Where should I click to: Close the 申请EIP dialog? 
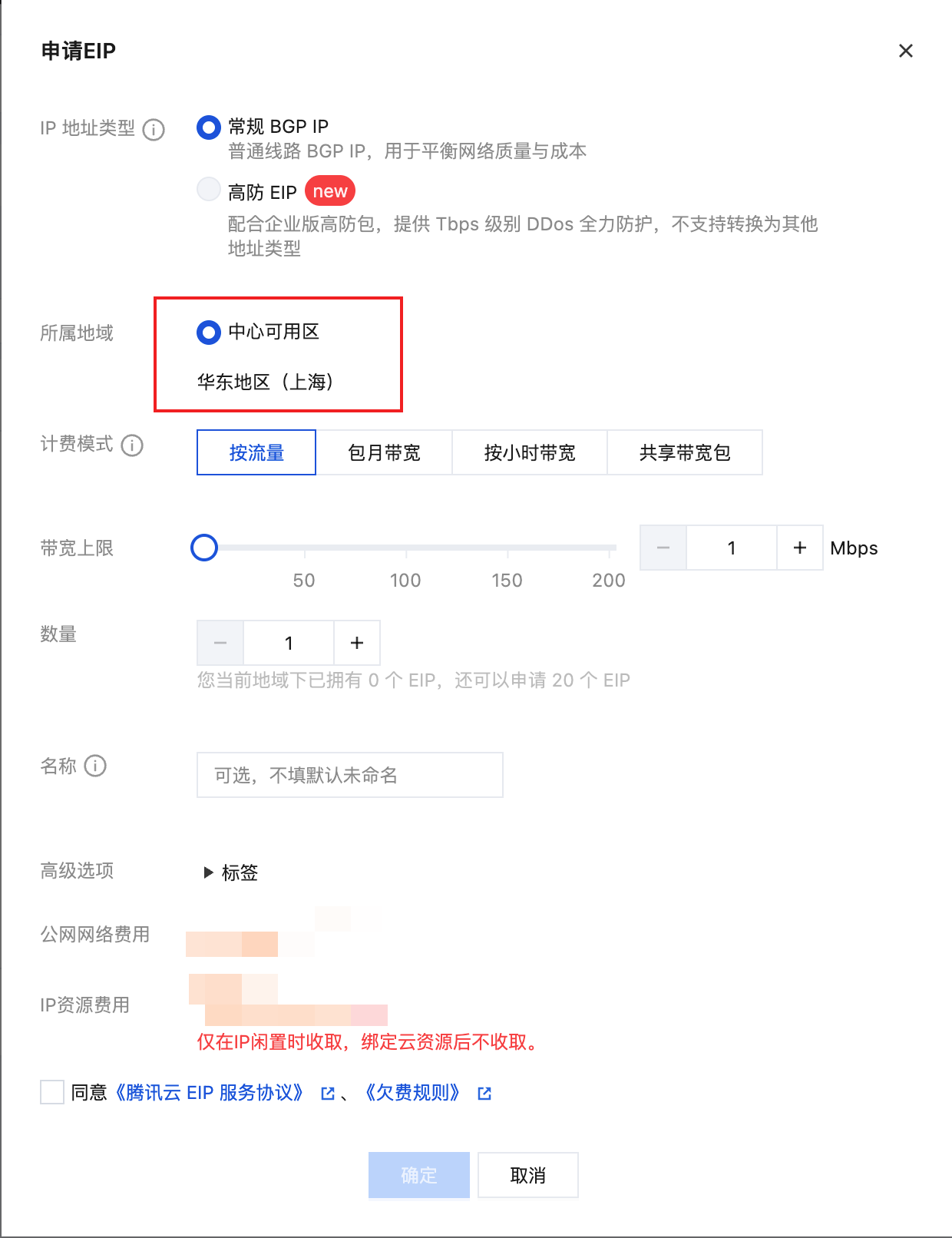(x=906, y=51)
